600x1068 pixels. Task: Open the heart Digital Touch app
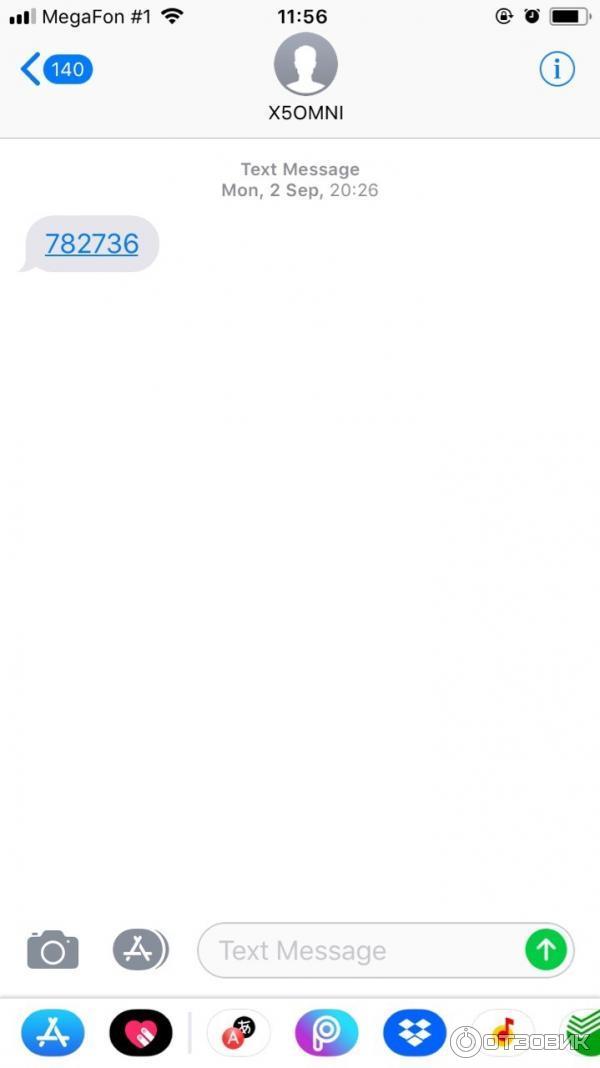[x=140, y=1033]
